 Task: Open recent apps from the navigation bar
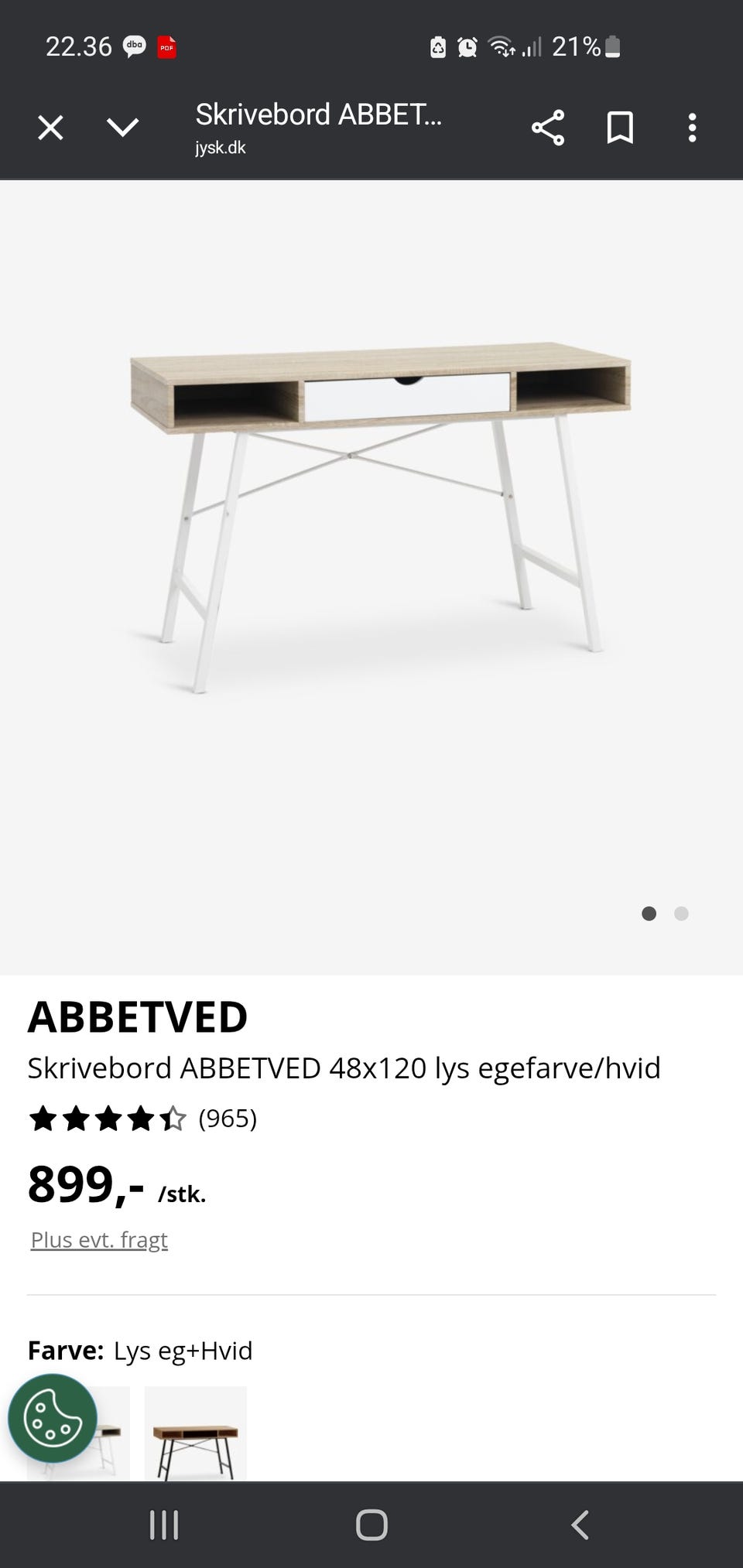pos(163,1525)
